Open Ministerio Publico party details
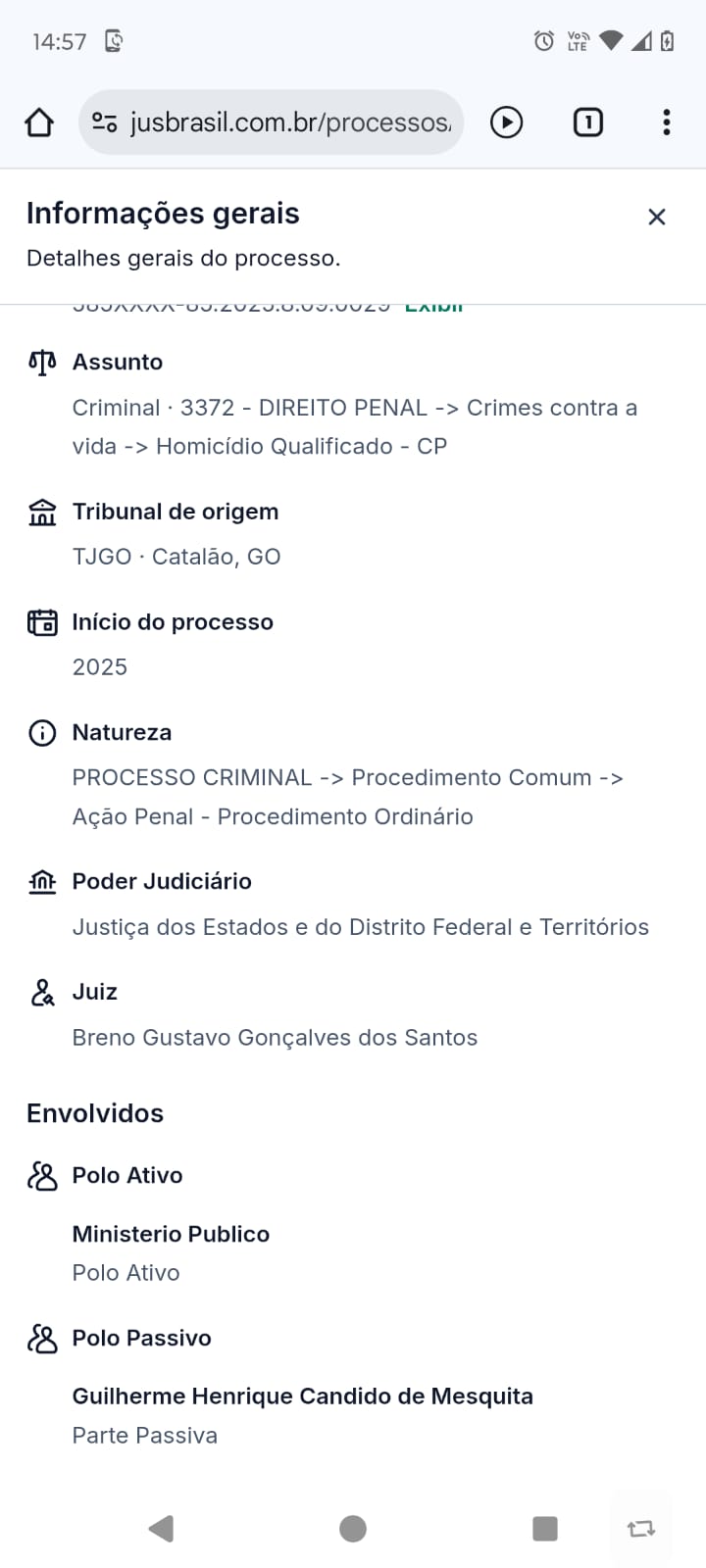The height and width of the screenshot is (1568, 706). tap(171, 1234)
